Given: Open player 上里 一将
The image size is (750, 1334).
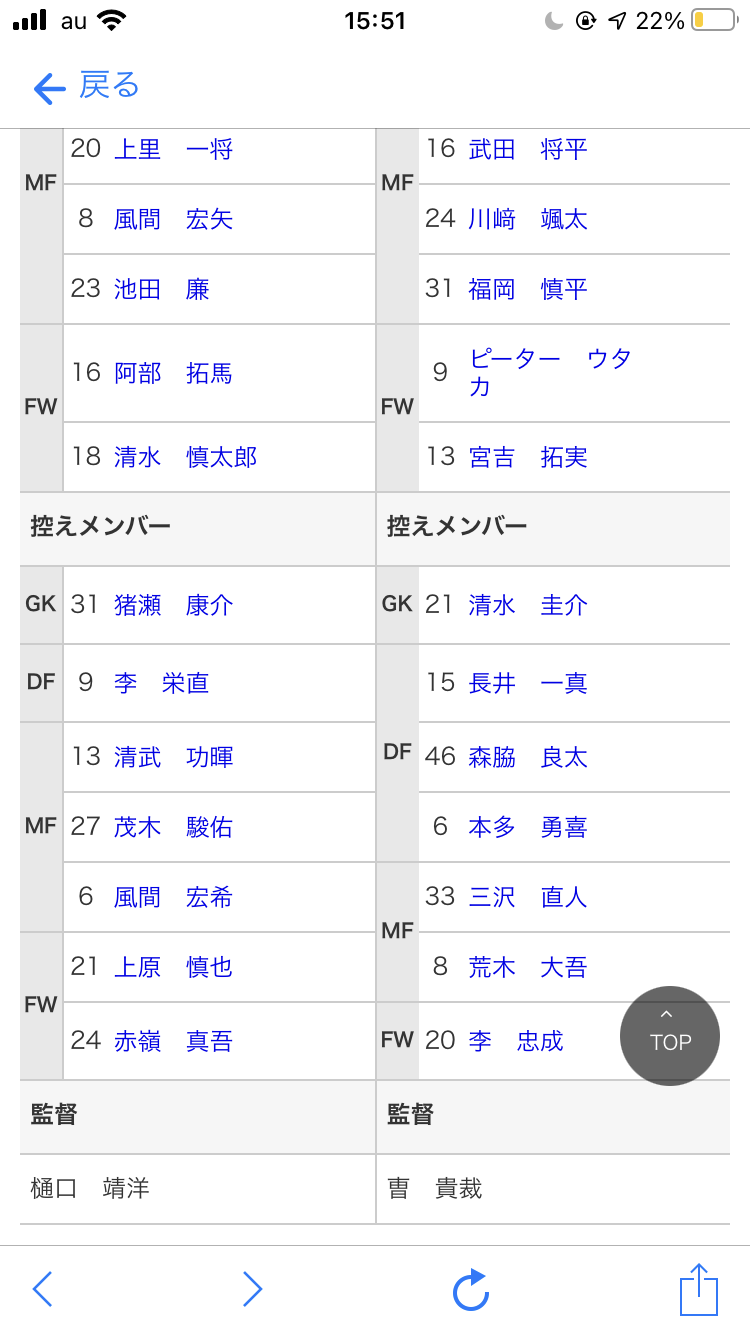Looking at the screenshot, I should point(173,150).
